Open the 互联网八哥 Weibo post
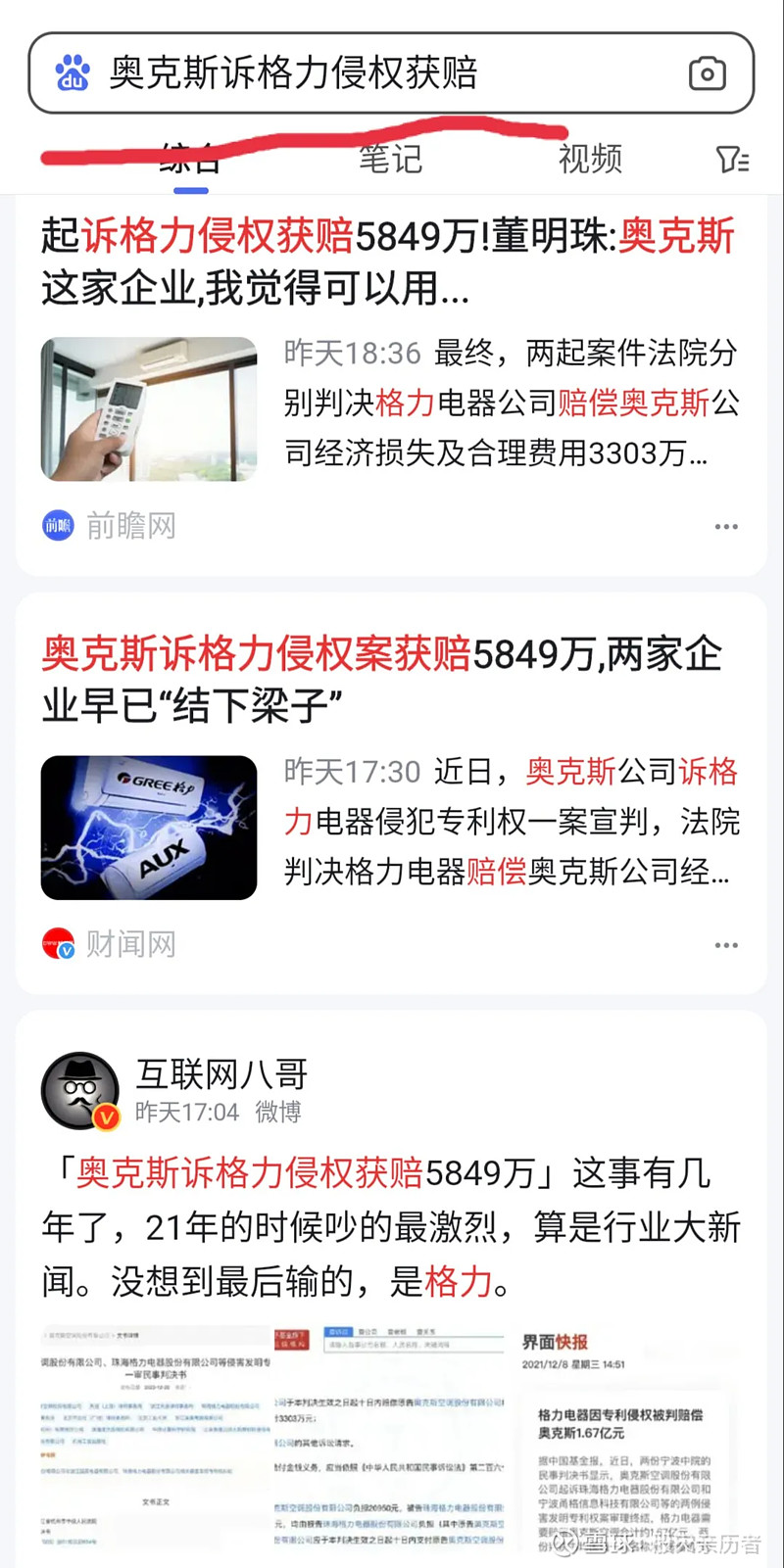The width and height of the screenshot is (784, 1568). (390, 1226)
